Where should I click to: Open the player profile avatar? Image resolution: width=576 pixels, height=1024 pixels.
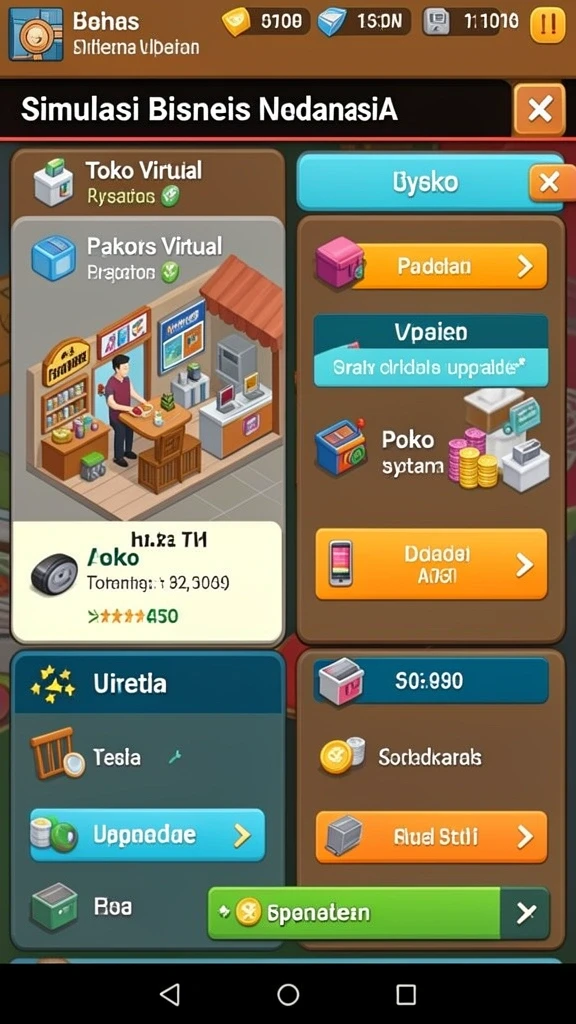36,34
